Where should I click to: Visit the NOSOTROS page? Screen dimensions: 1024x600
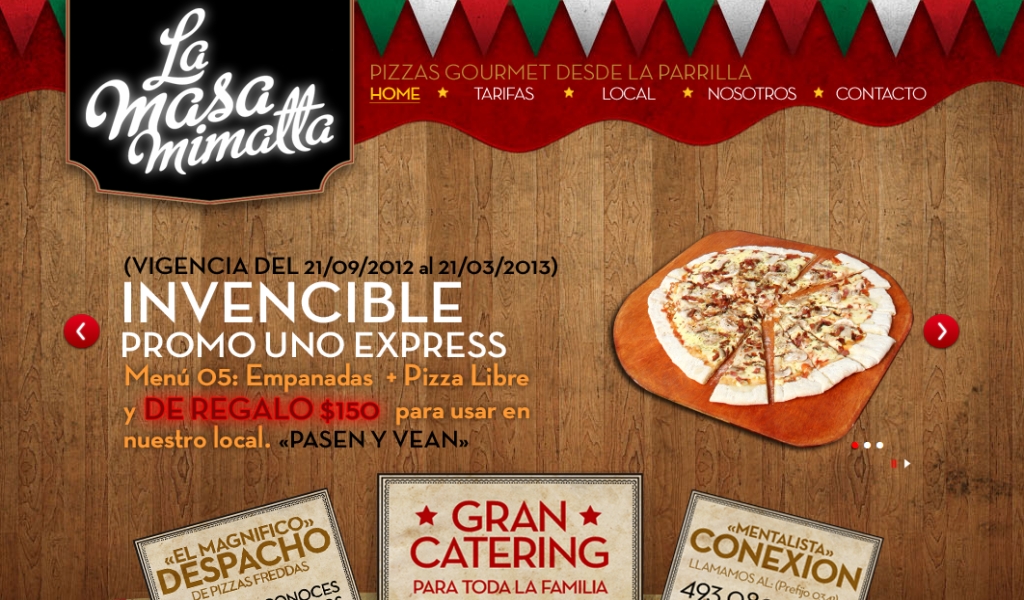(x=751, y=94)
